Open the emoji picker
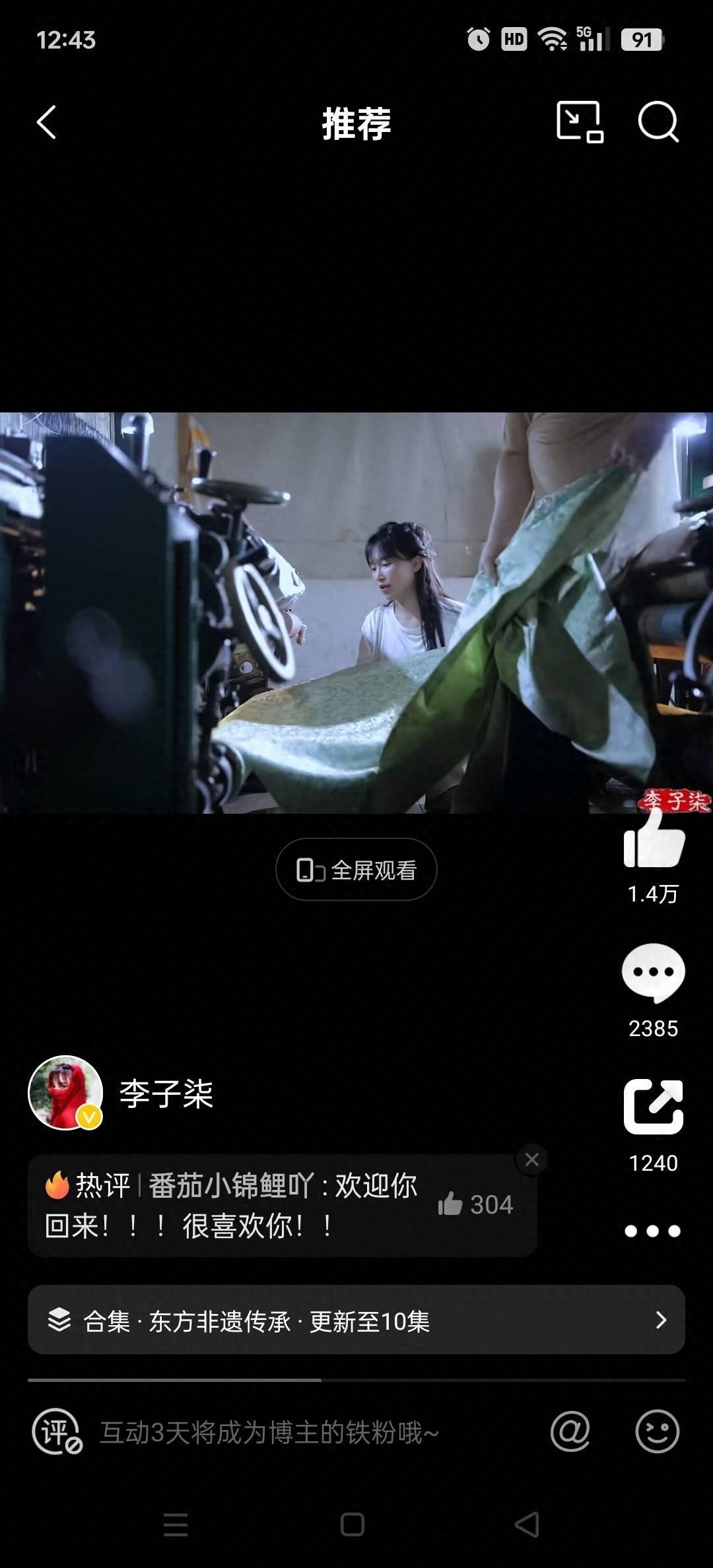 click(657, 1432)
